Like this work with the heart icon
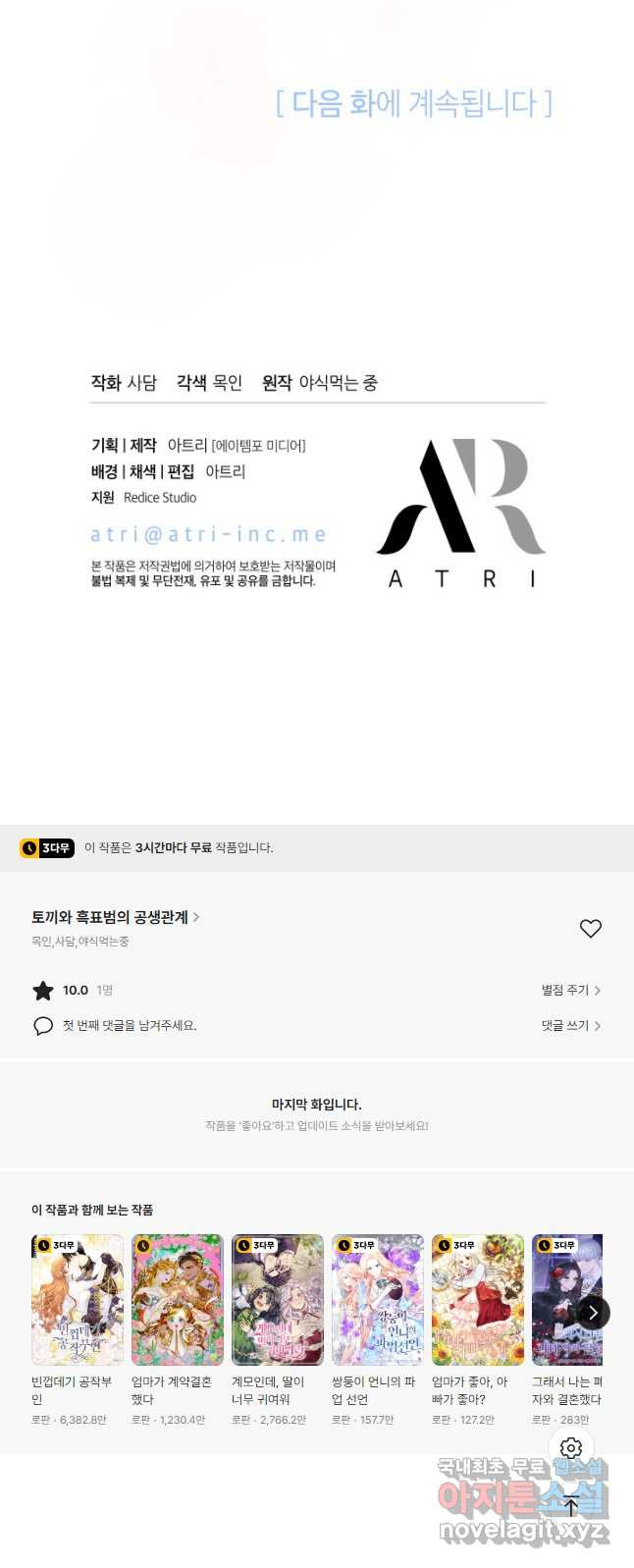Screen dimensions: 634x1568 (590, 928)
